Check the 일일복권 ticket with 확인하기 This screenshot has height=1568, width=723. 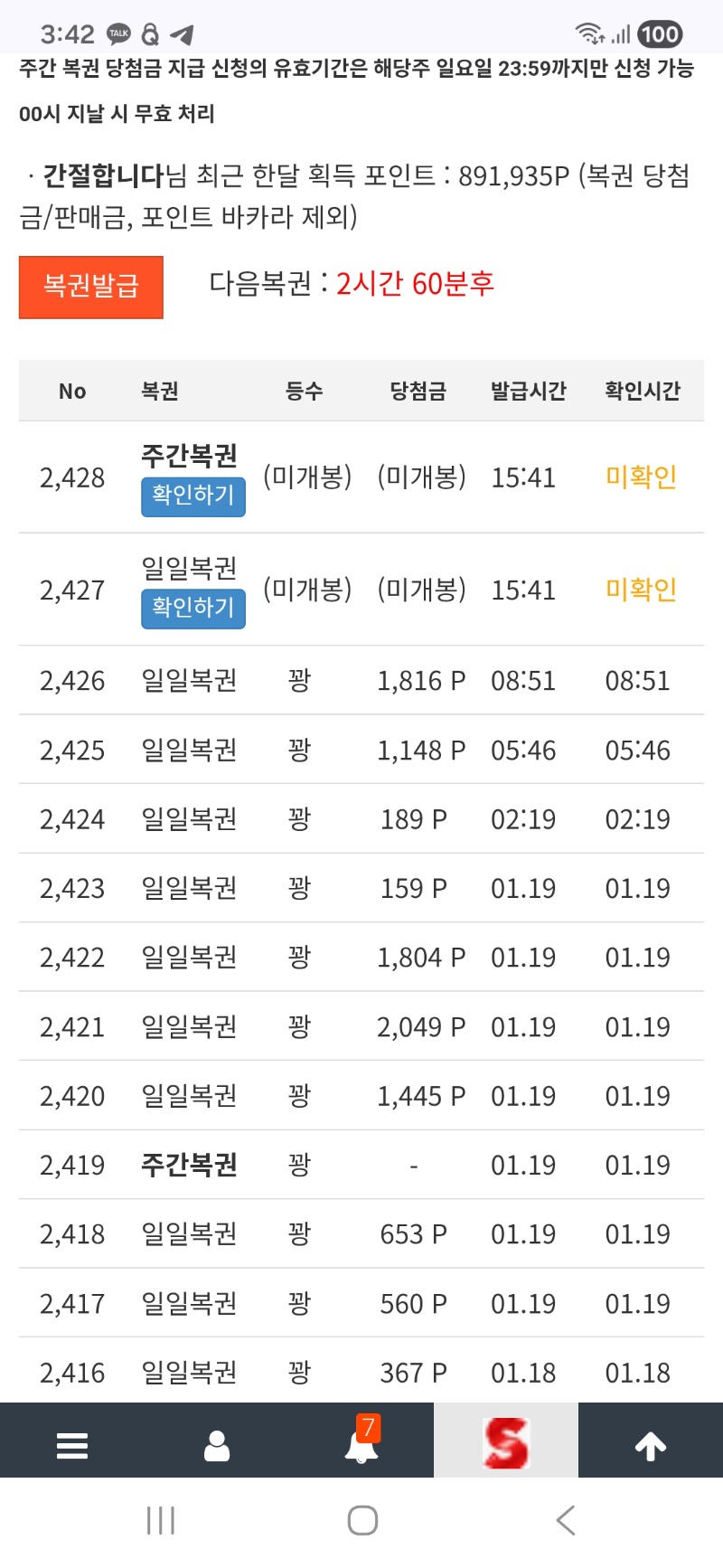click(x=193, y=609)
